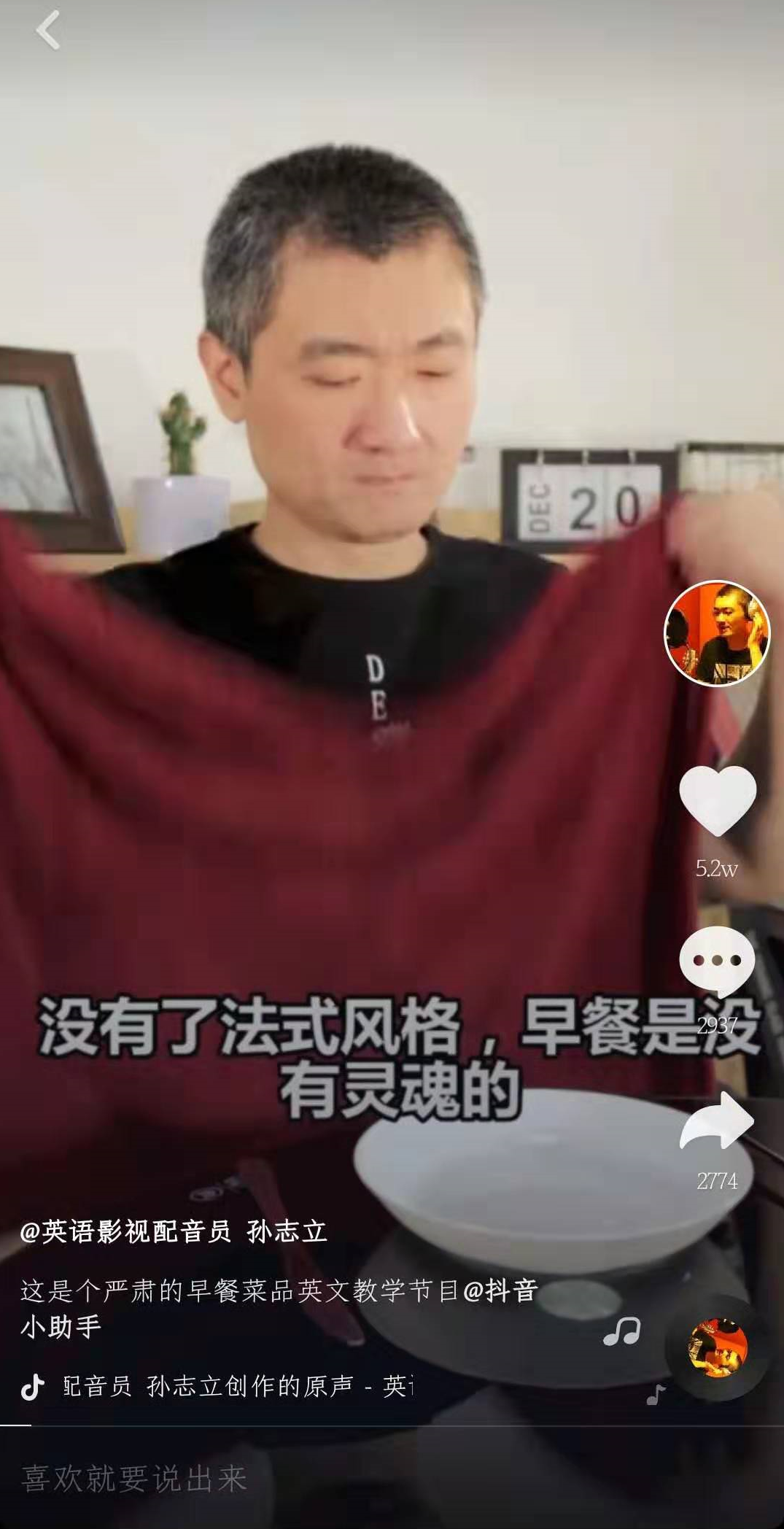
Task: Like this video with the heart icon
Action: coord(717,800)
